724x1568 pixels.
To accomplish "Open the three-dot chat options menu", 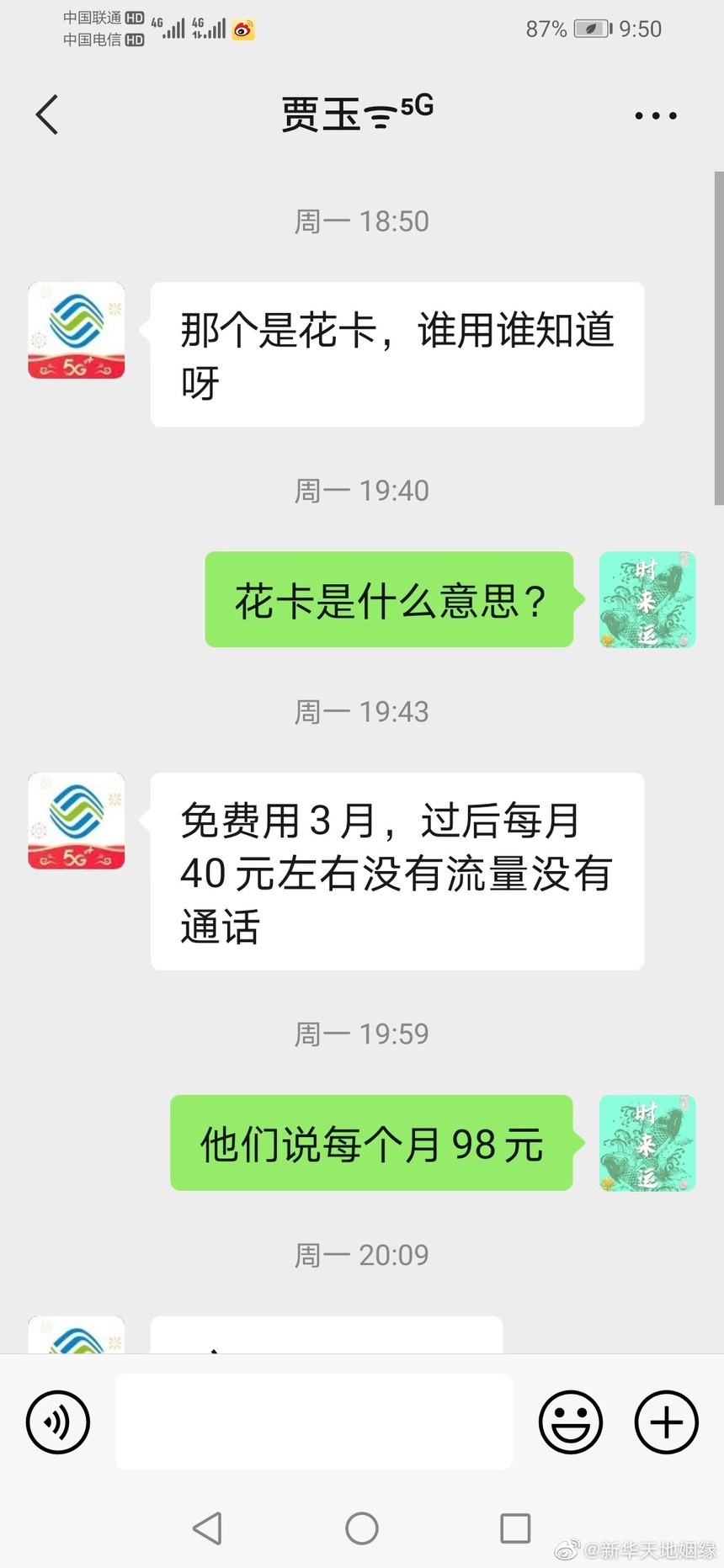I will pos(655,115).
